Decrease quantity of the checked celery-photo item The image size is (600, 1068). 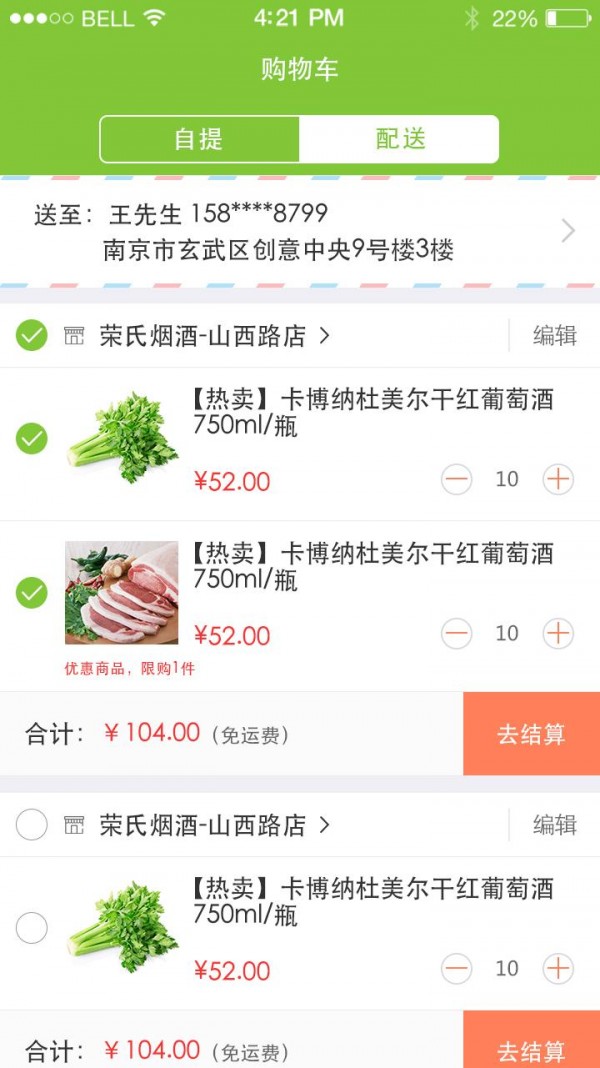click(457, 480)
